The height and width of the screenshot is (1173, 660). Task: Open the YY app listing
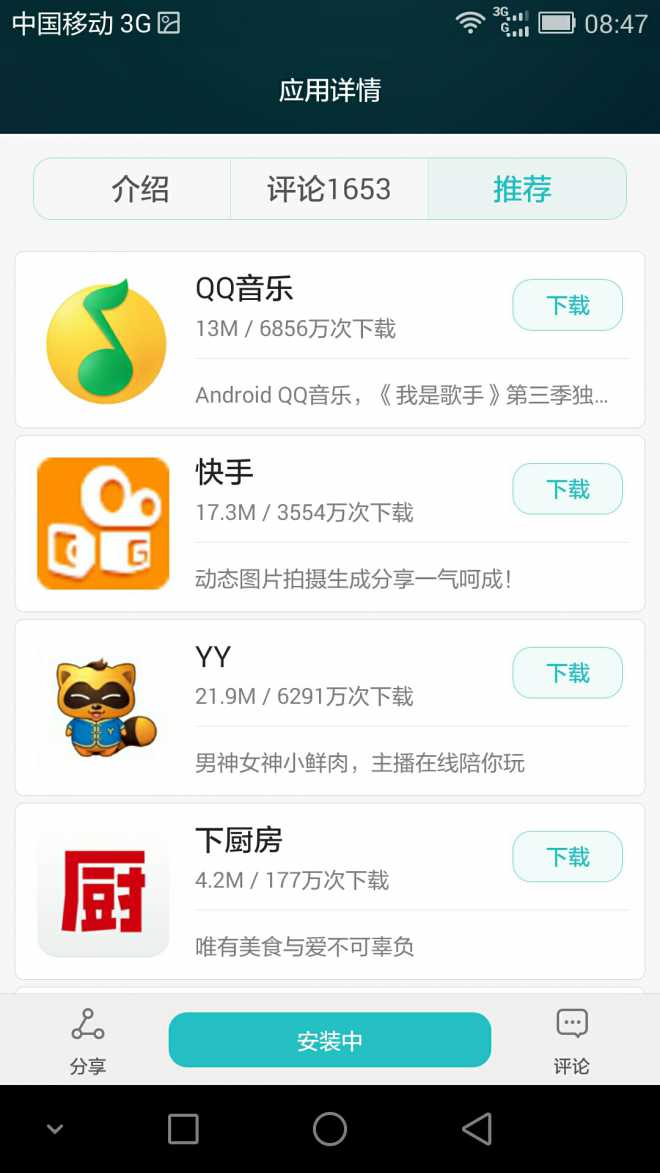(x=300, y=708)
